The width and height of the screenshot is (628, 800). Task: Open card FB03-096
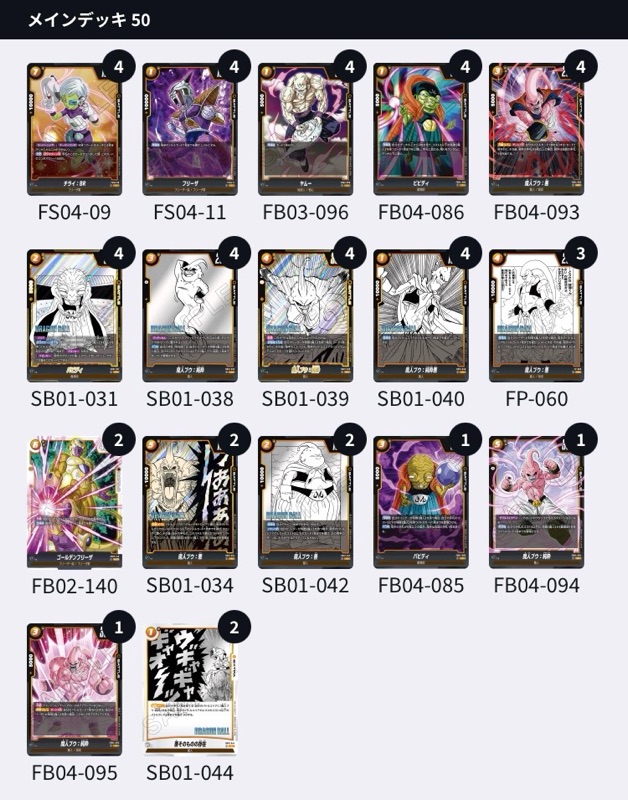306,129
